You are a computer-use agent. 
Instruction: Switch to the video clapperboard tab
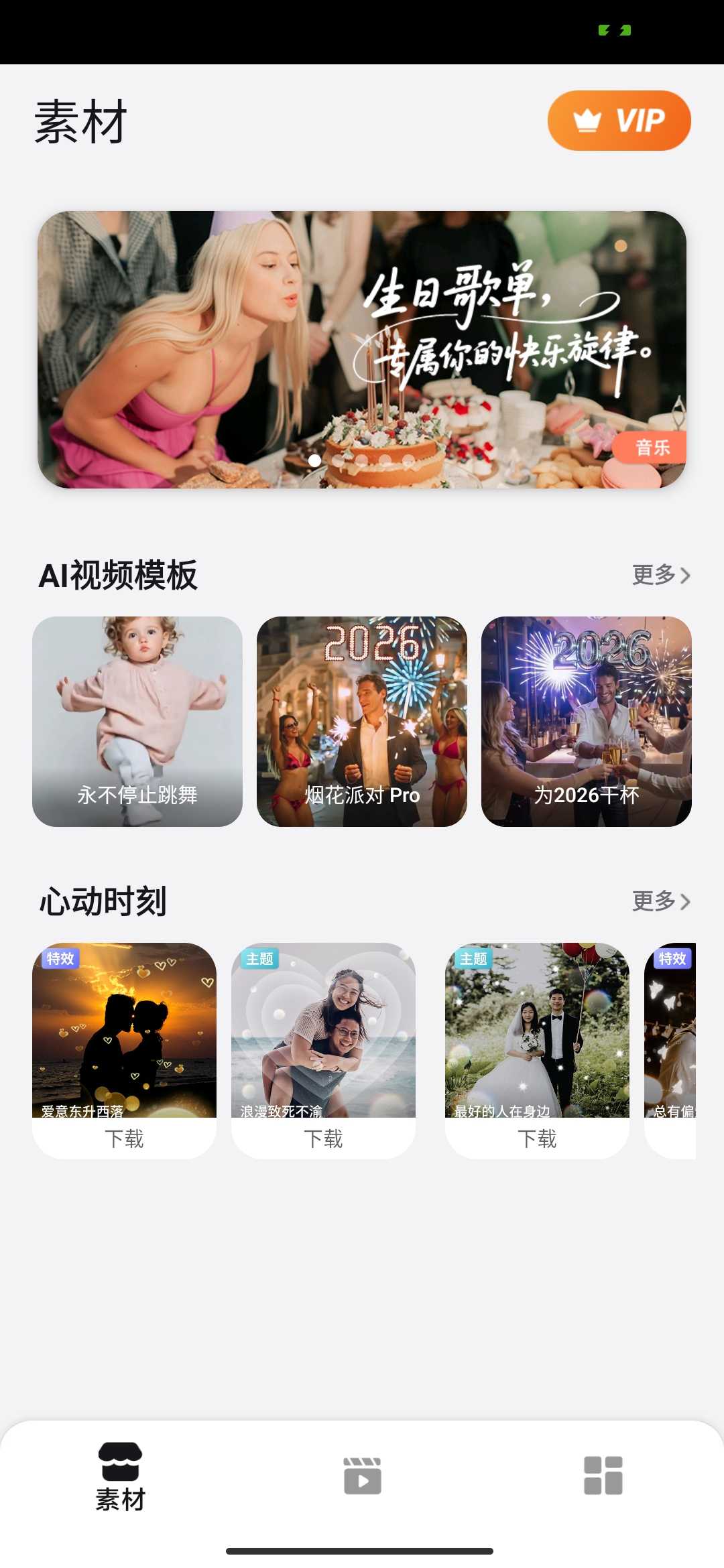[362, 1476]
